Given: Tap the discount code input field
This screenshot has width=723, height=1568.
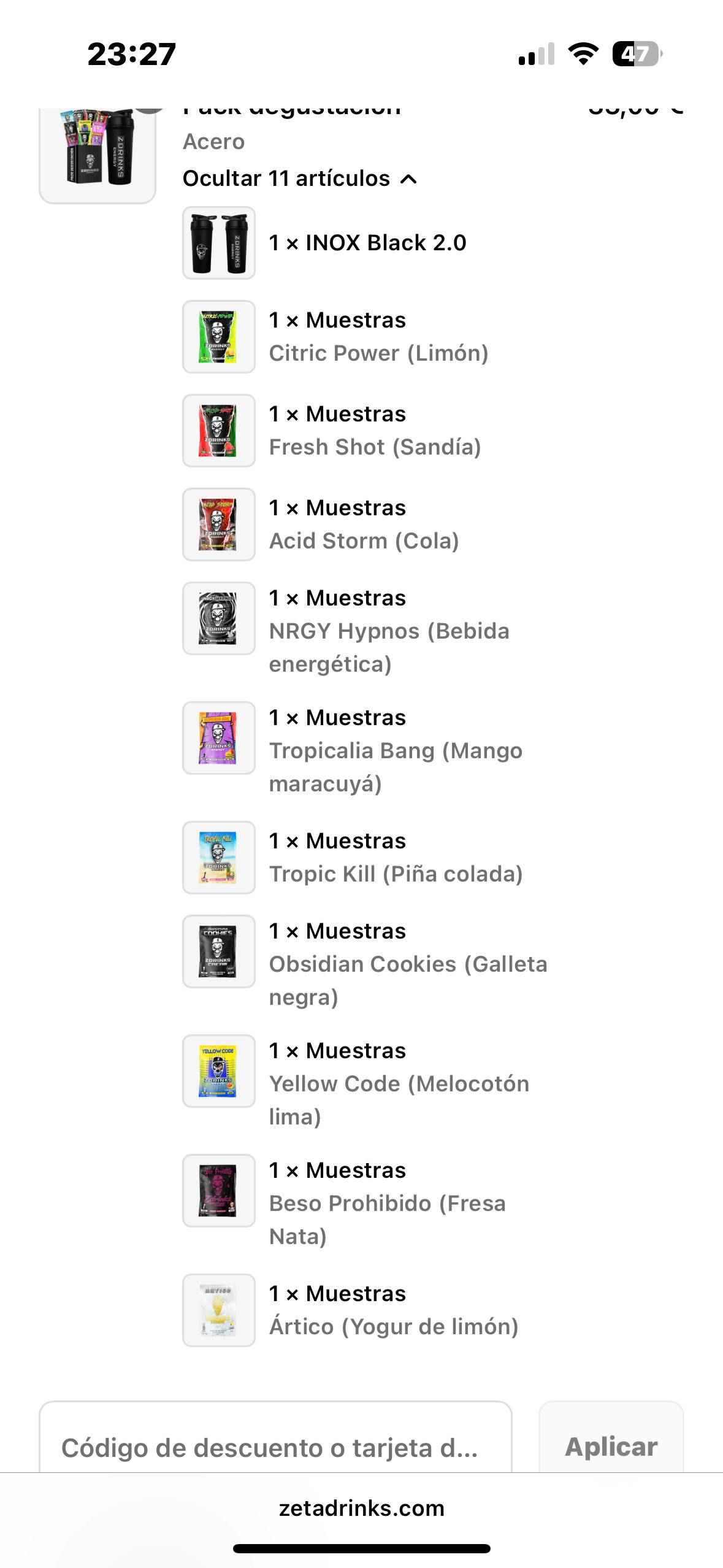Looking at the screenshot, I should click(275, 1437).
